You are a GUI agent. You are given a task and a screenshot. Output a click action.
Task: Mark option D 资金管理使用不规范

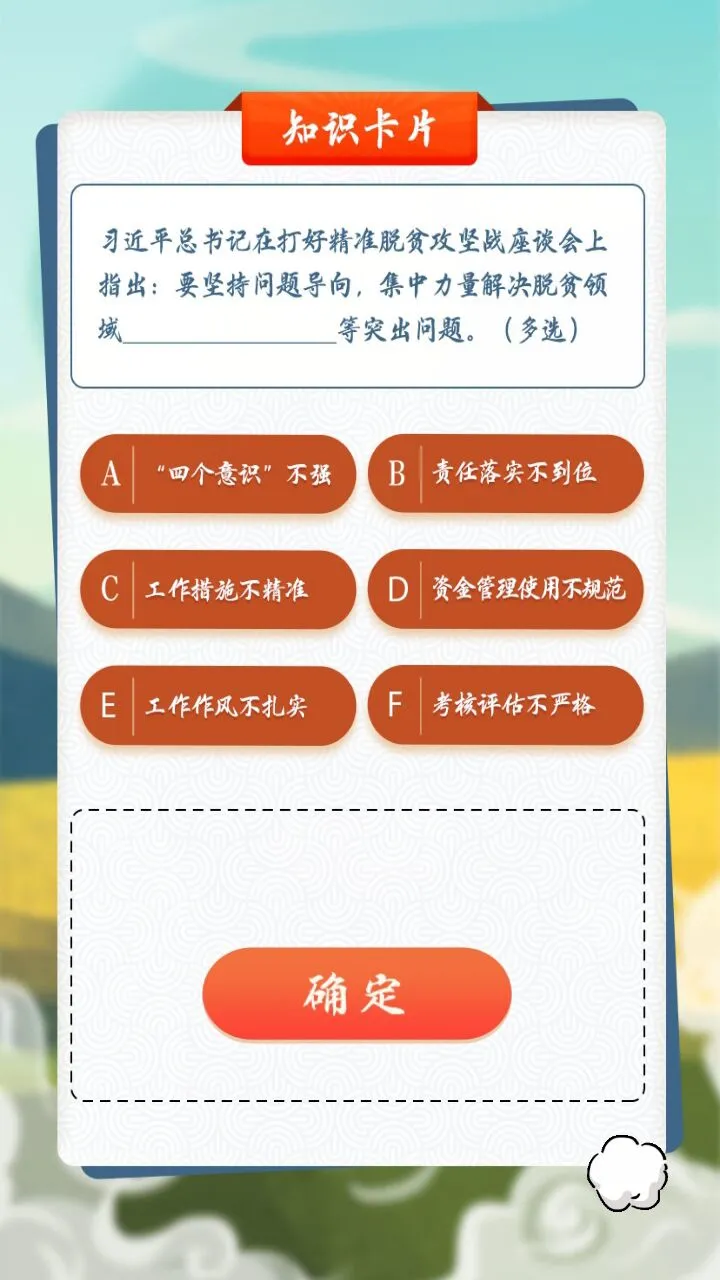(x=505, y=590)
